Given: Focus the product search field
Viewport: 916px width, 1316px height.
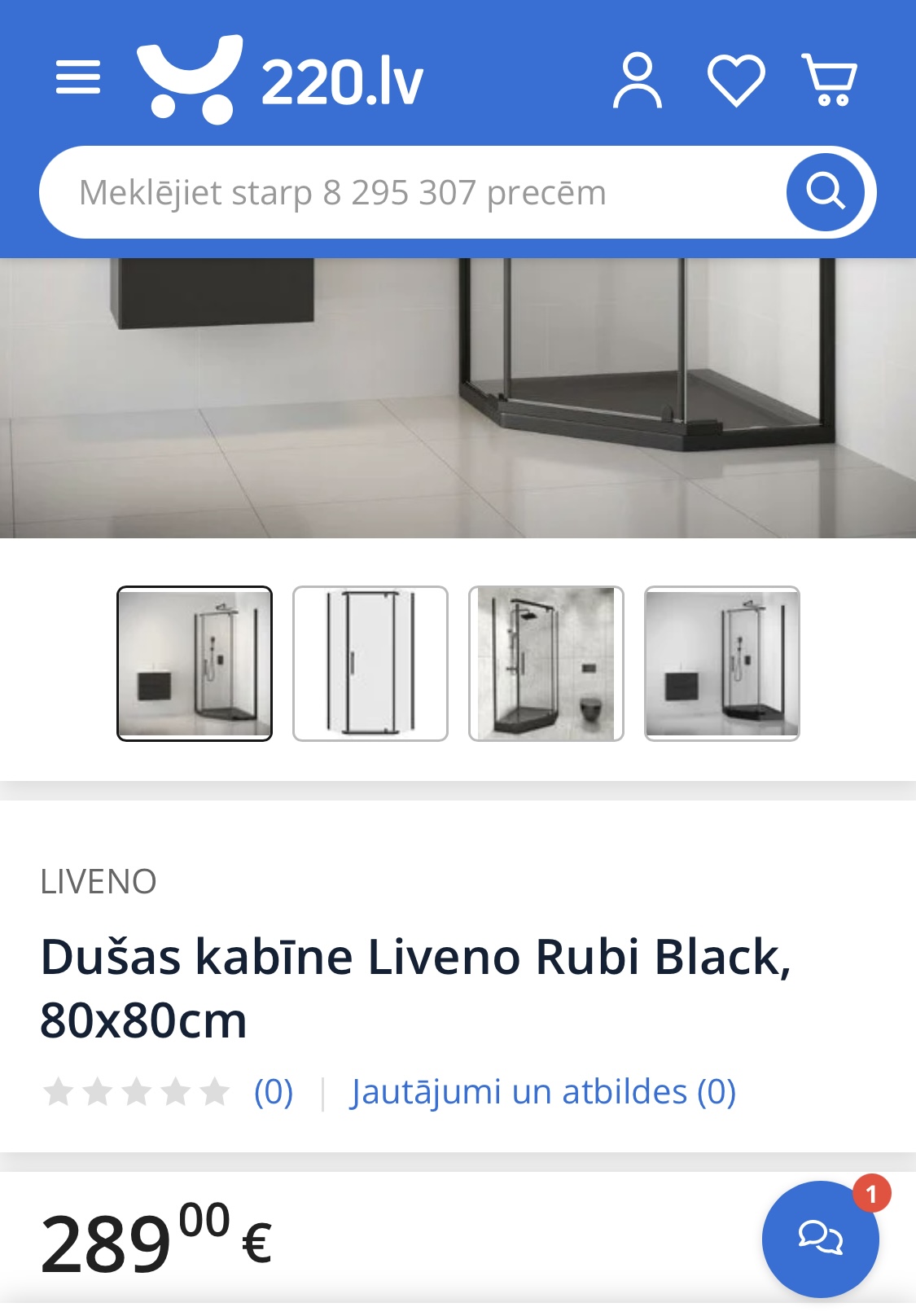Looking at the screenshot, I should [407, 193].
